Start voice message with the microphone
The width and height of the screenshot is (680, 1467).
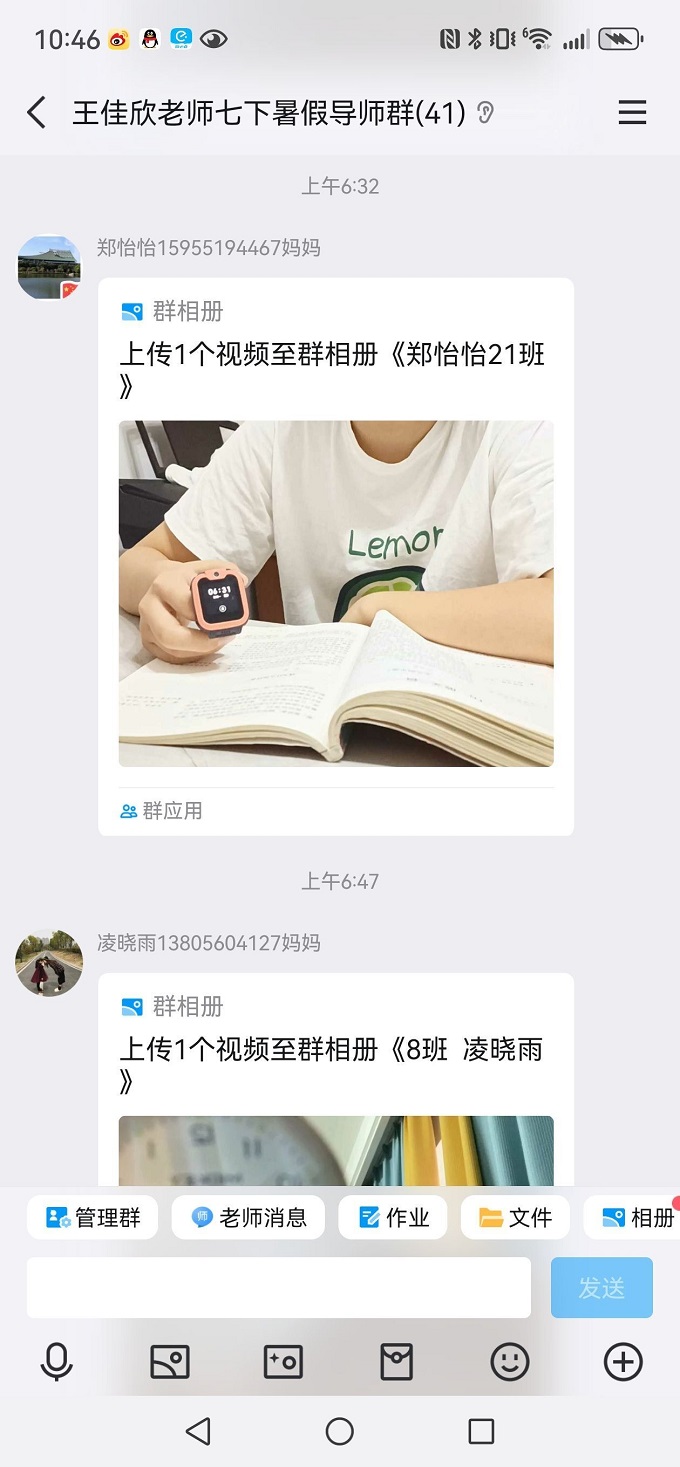pos(57,1361)
